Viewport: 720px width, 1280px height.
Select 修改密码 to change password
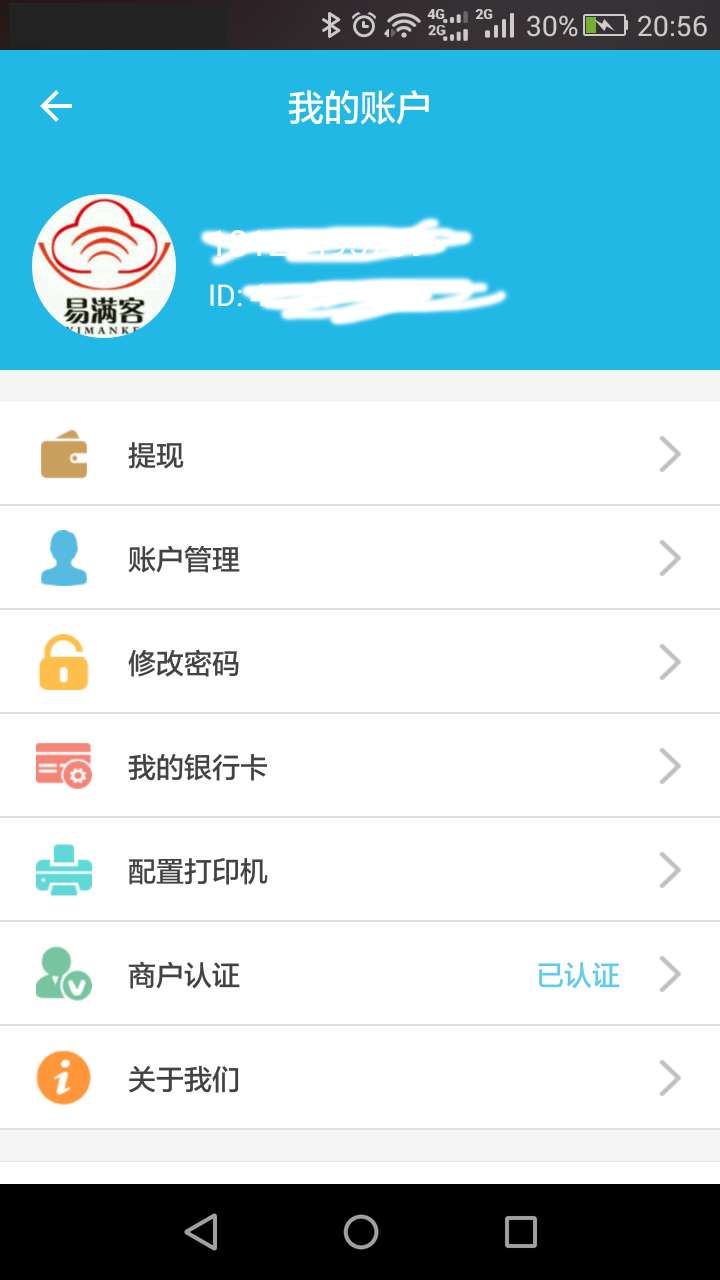point(360,662)
